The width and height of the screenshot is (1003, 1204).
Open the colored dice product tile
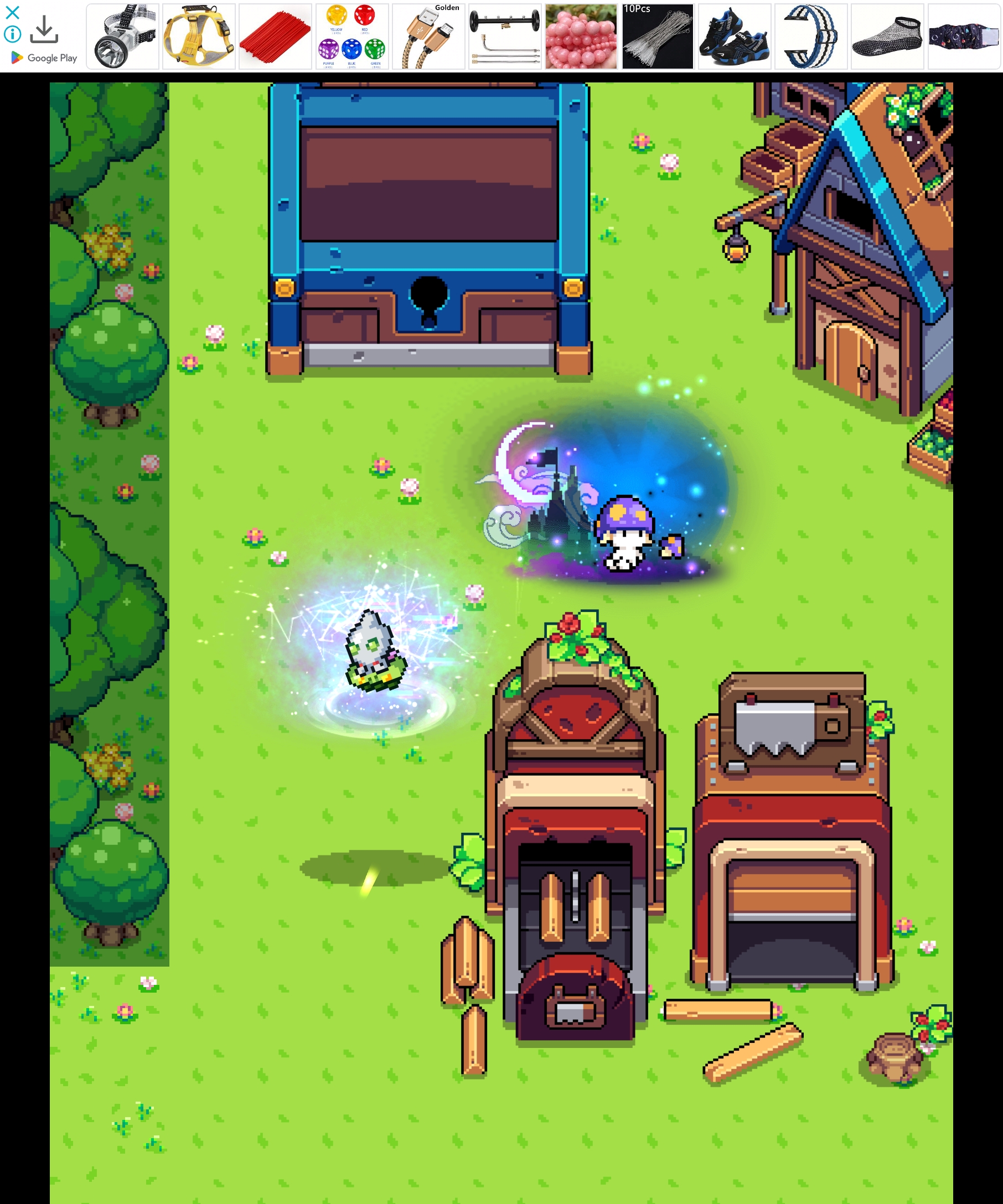[352, 37]
